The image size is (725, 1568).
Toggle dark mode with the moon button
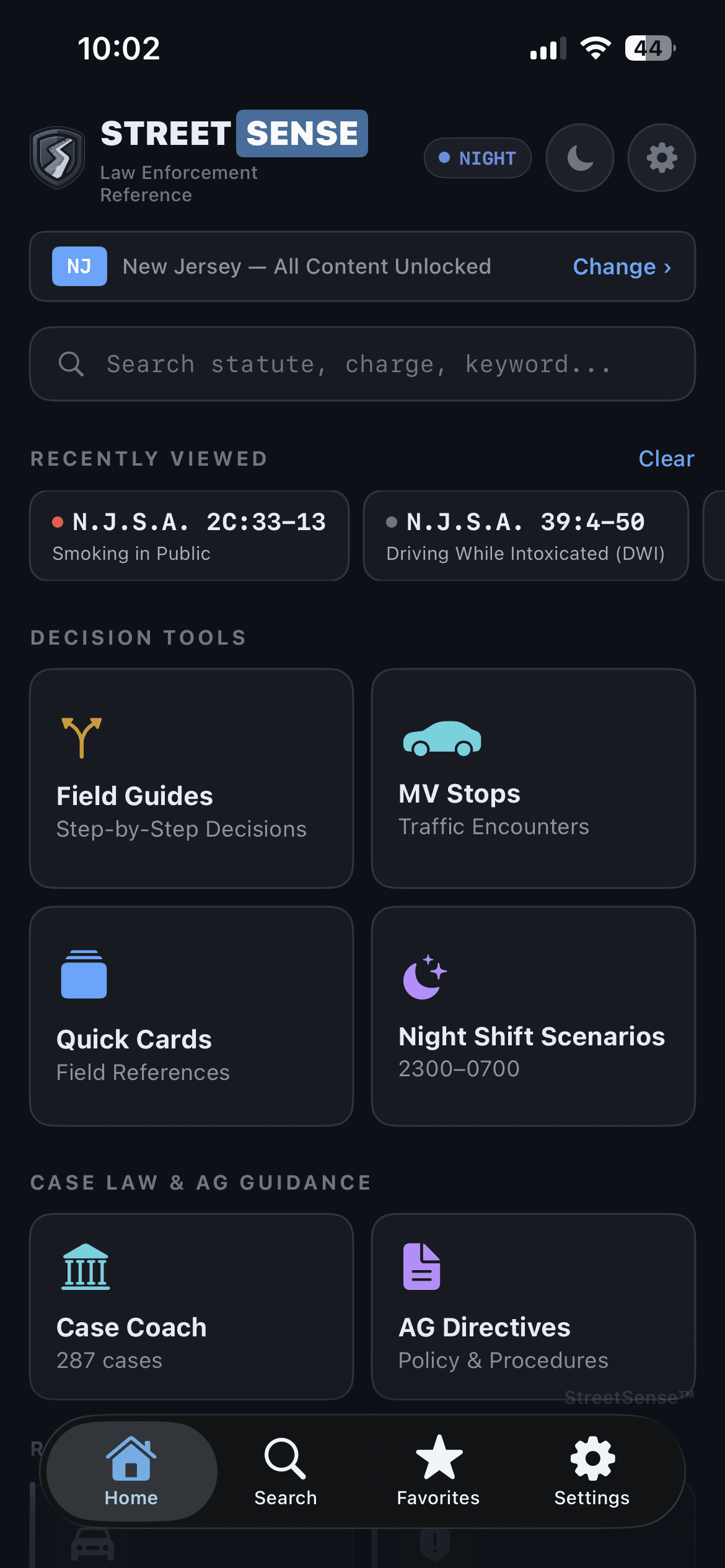coord(579,157)
